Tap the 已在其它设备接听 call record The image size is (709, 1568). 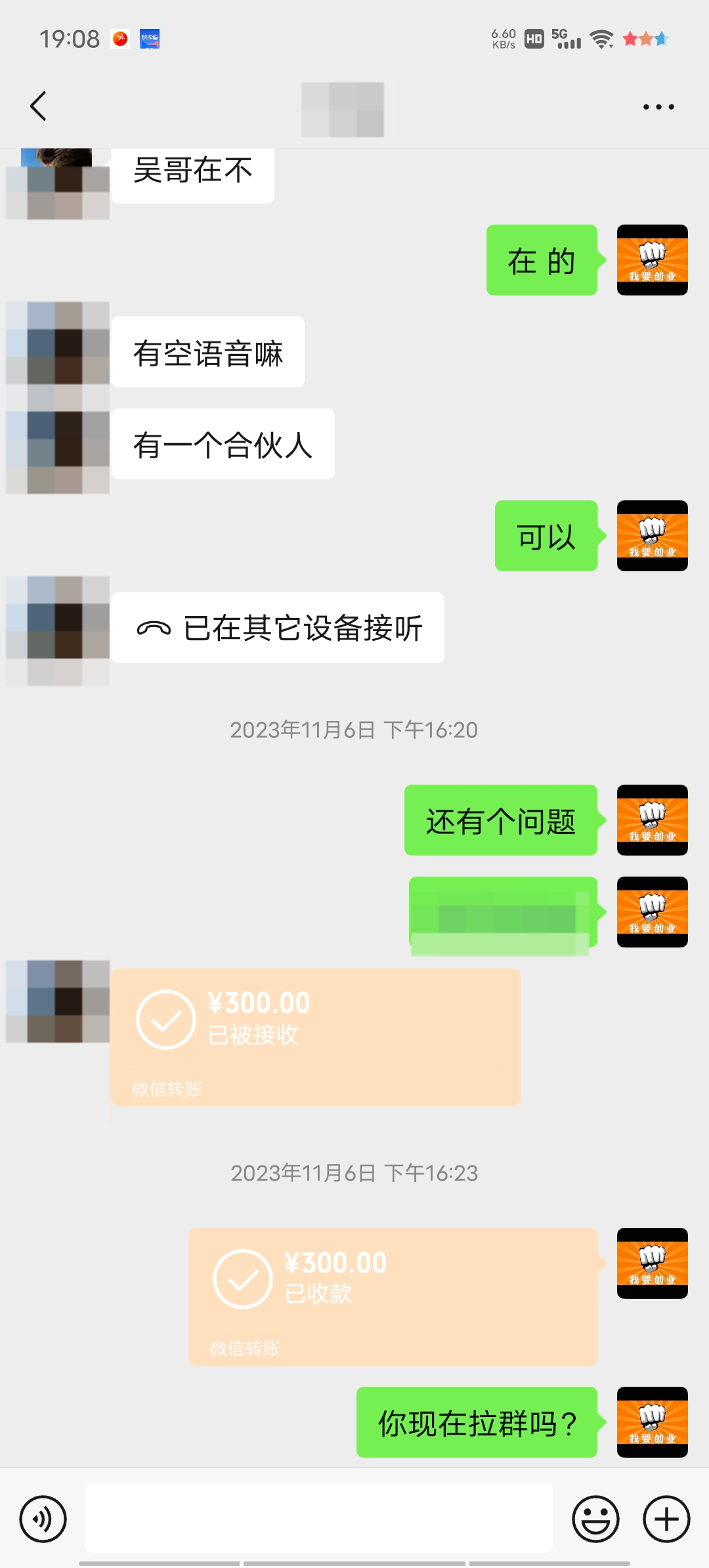pos(278,628)
